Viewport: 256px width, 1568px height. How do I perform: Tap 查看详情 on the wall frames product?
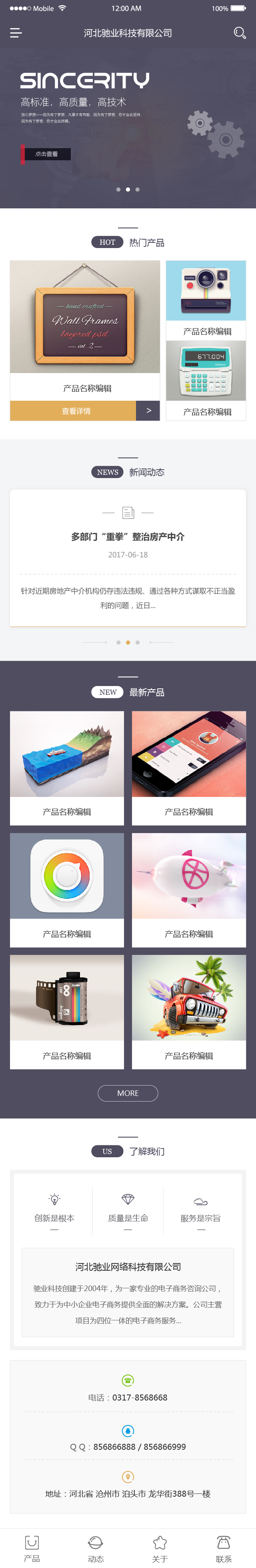[x=76, y=411]
